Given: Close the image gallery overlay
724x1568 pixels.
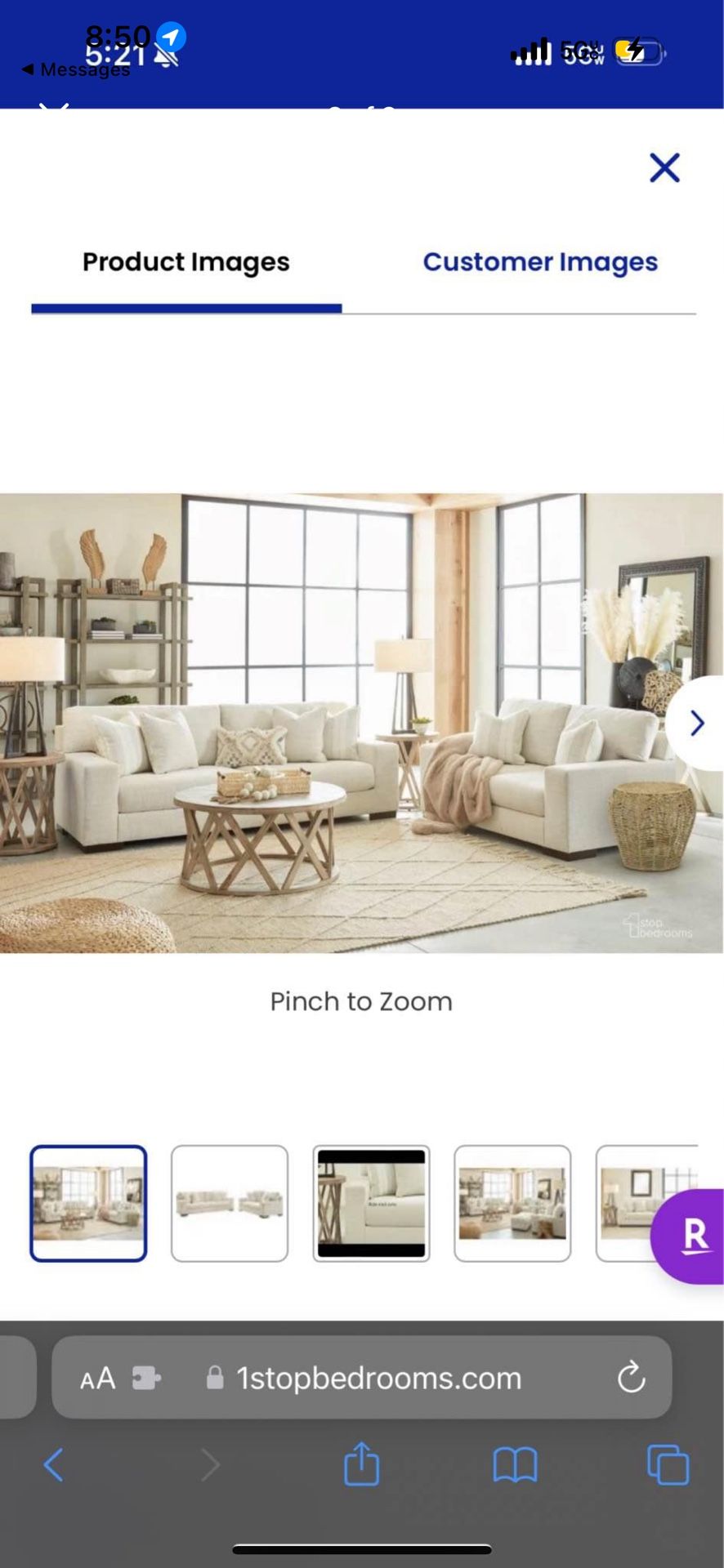Looking at the screenshot, I should pyautogui.click(x=664, y=167).
